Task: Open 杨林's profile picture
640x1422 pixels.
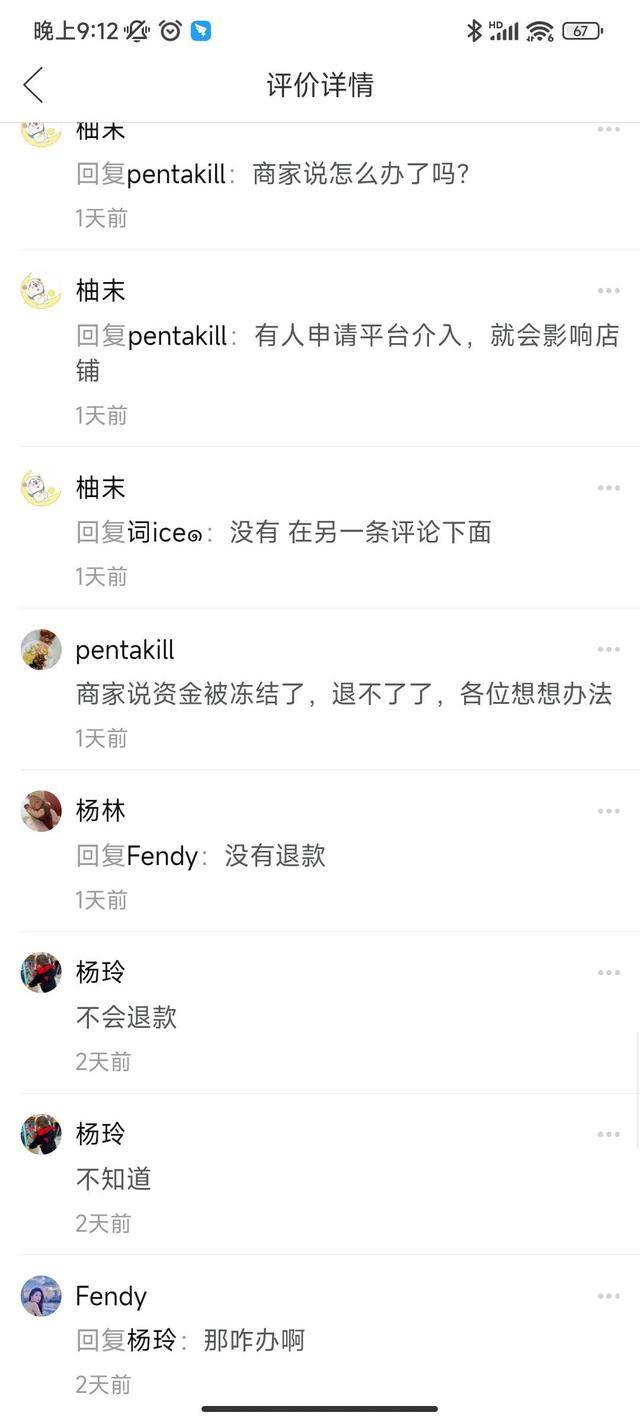Action: coord(41,811)
